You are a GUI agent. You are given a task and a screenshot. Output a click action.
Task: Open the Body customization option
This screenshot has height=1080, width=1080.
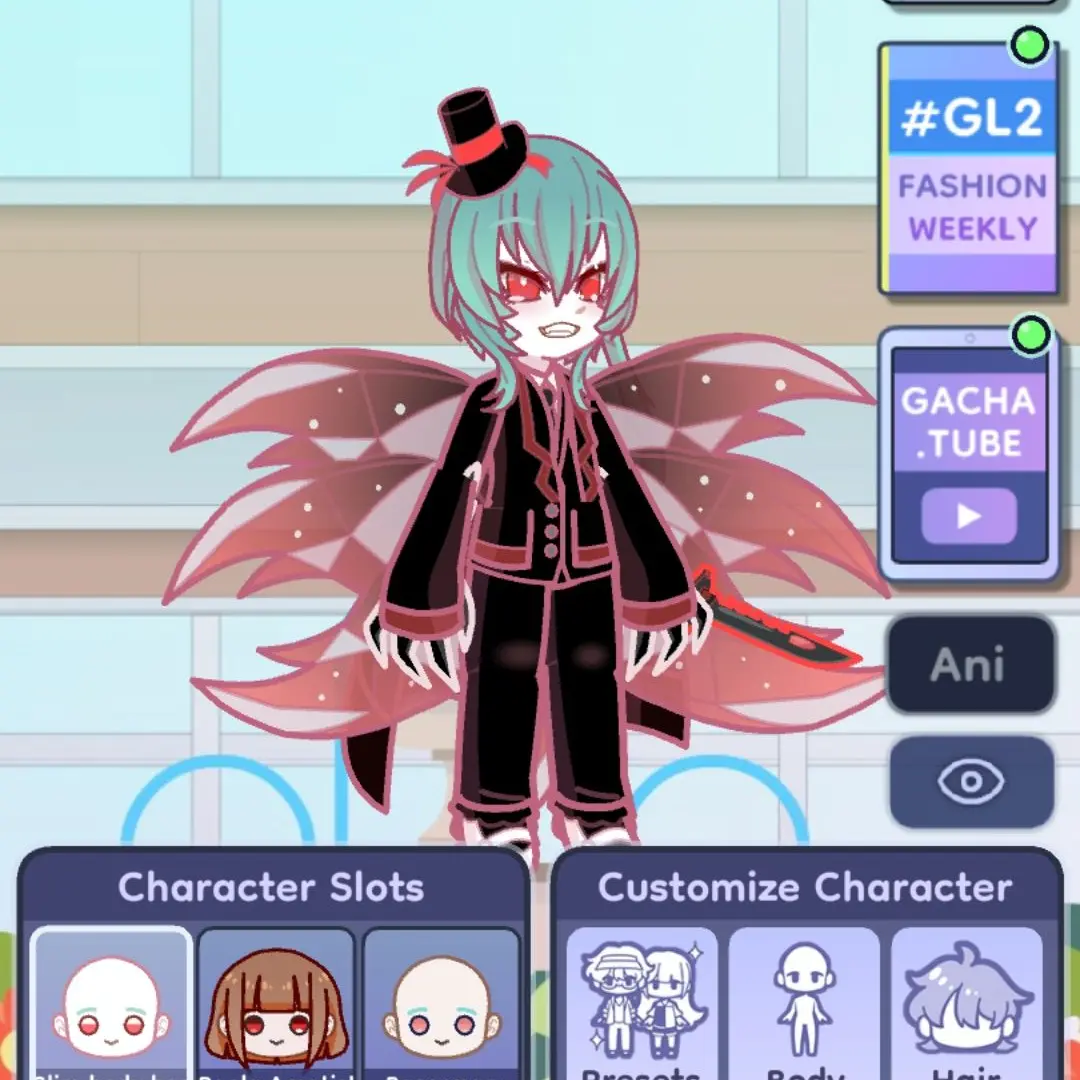pyautogui.click(x=804, y=1005)
